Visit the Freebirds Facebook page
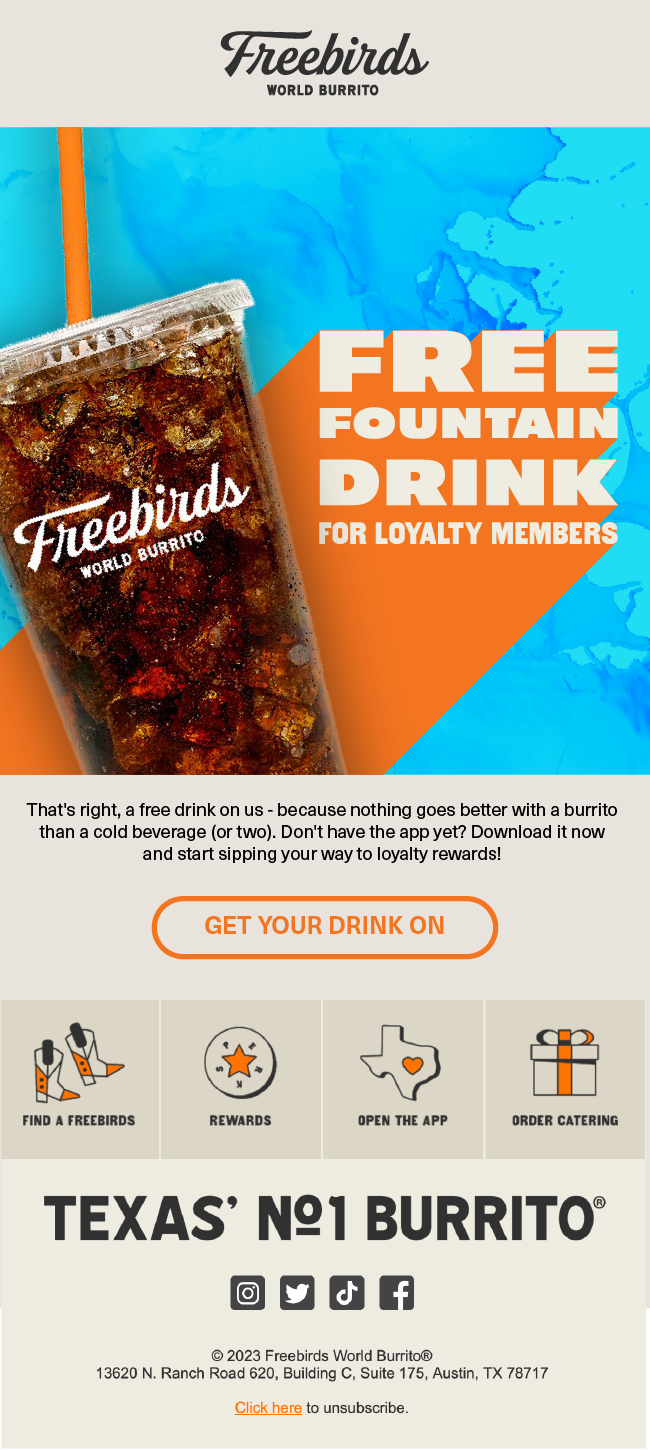Viewport: 650px width, 1452px height. 397,1293
